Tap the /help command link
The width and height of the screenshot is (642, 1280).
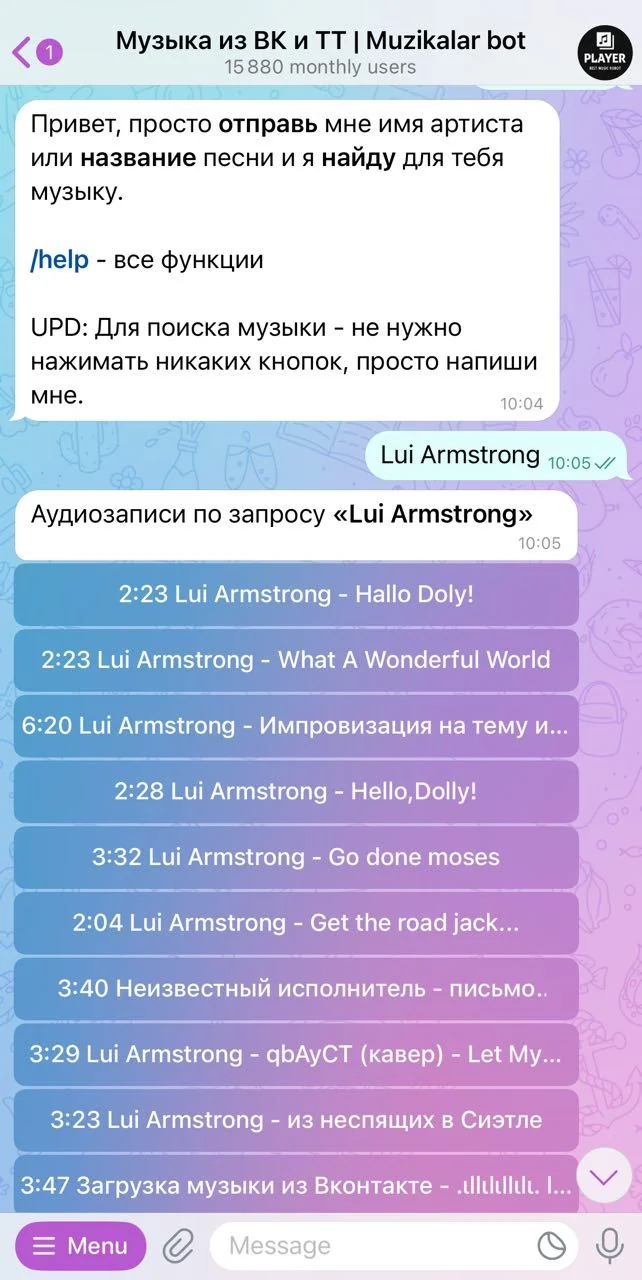click(59, 260)
